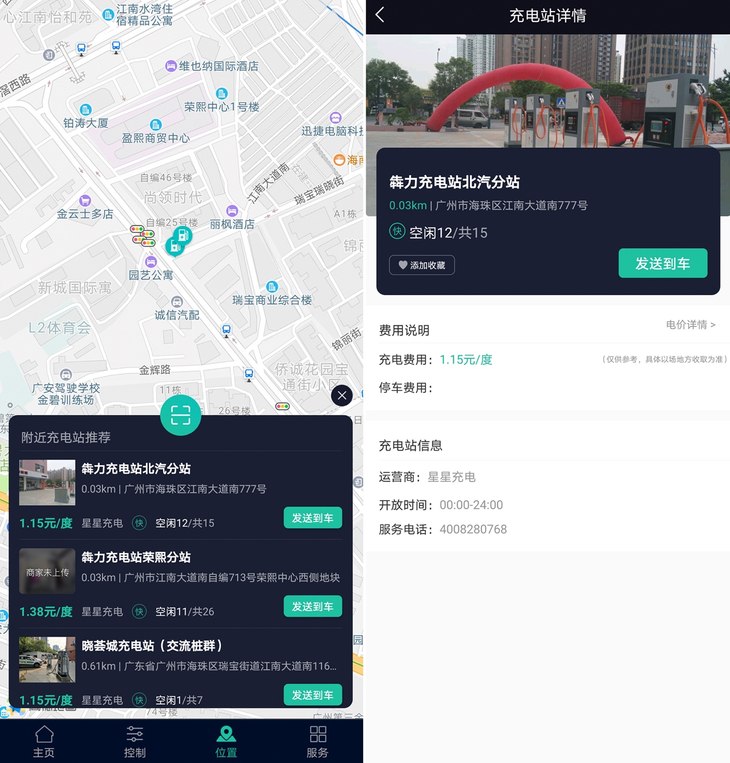Open the 电价详情 price details link
Screen dimensions: 730x763
click(x=690, y=325)
